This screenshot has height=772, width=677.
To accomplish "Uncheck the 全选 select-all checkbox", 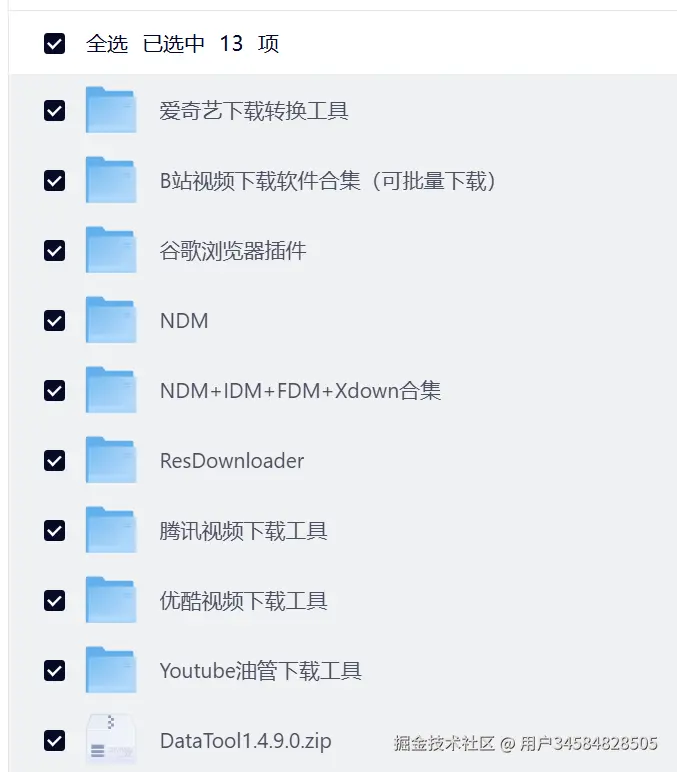I will pos(55,44).
